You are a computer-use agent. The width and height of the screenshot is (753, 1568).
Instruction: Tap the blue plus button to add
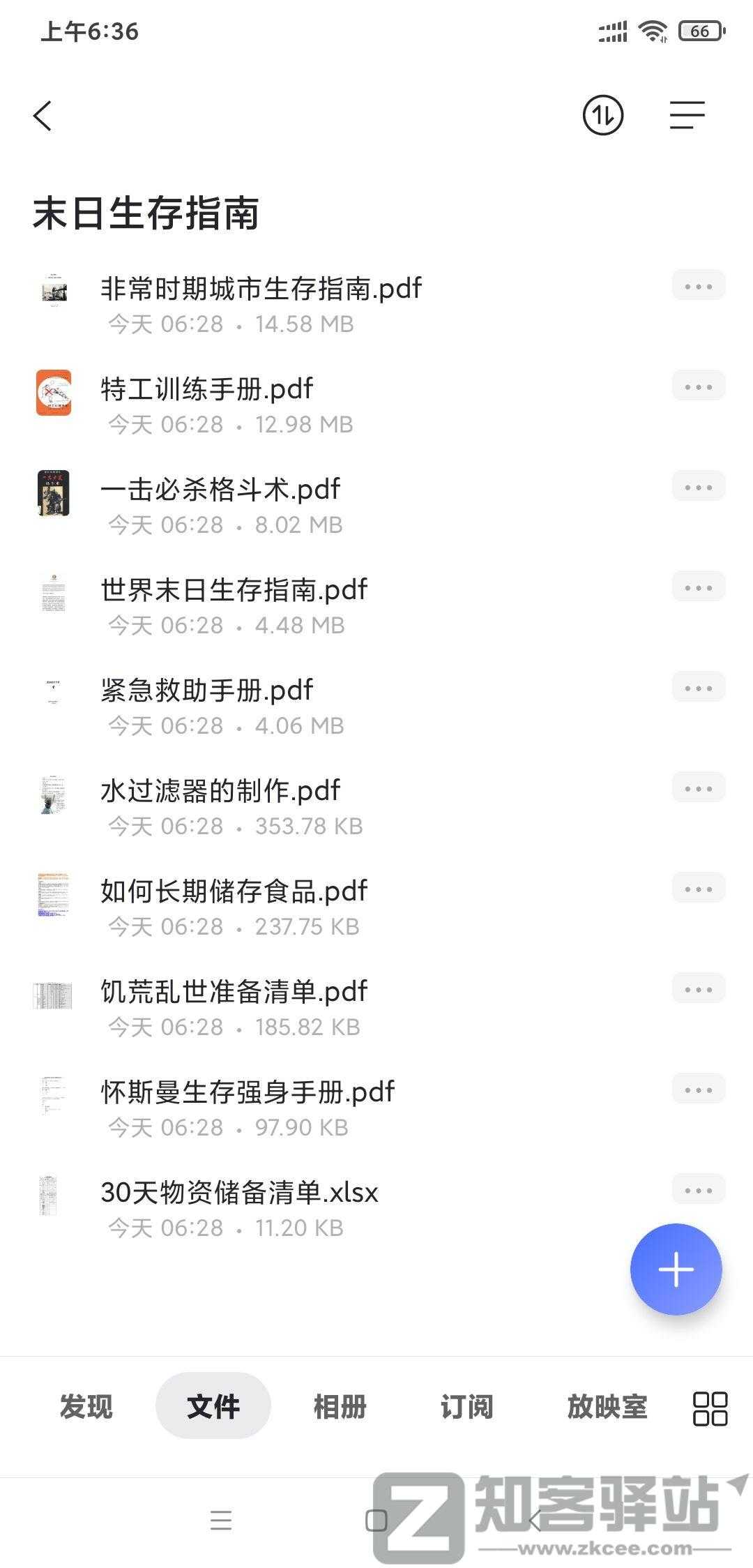(x=676, y=1269)
